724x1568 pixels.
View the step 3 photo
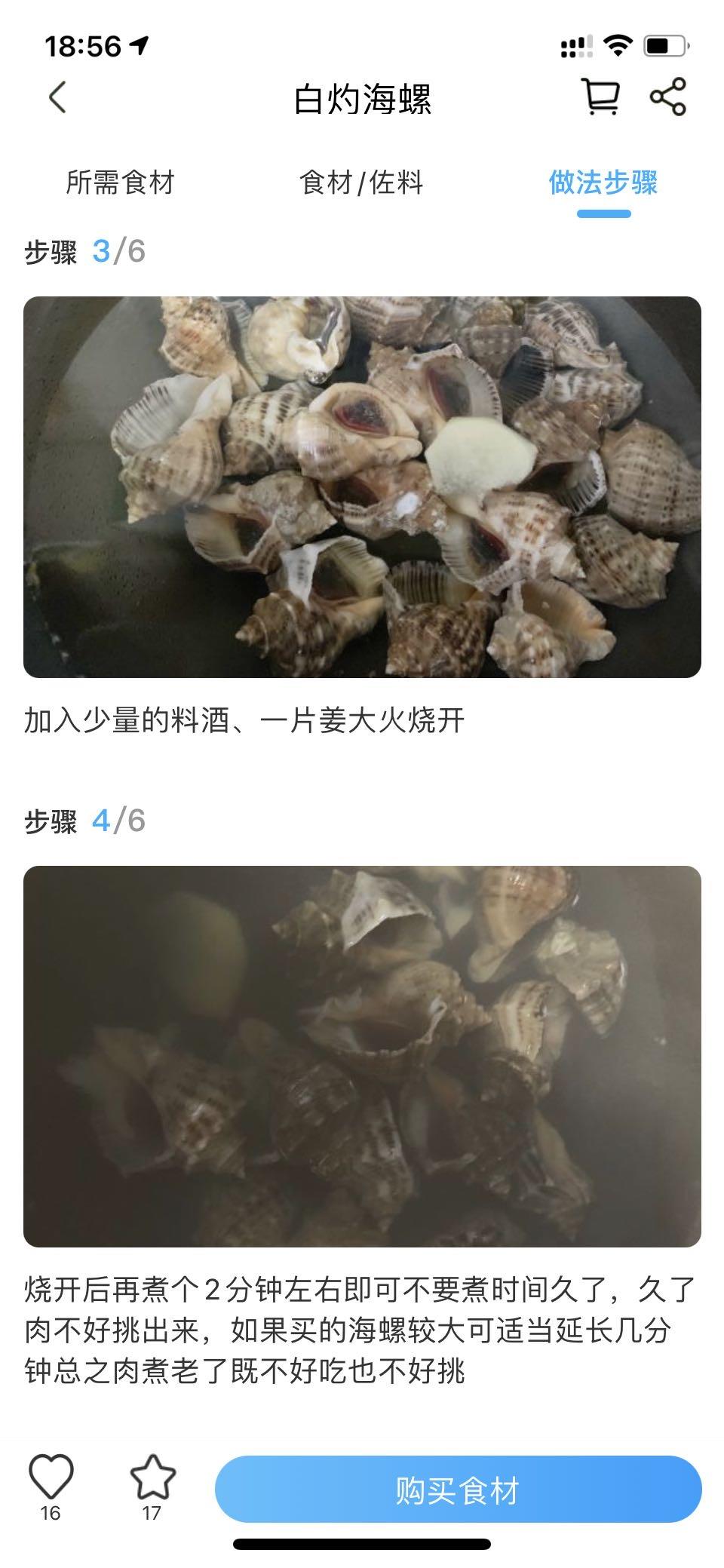pos(362,487)
